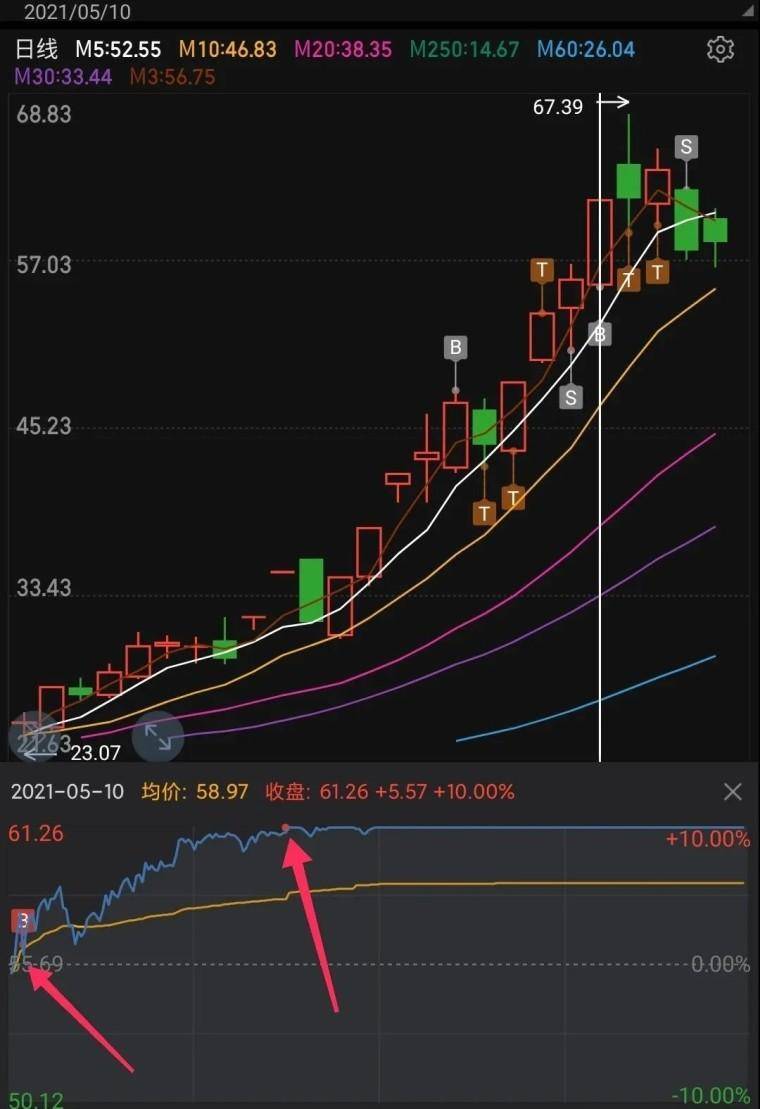Tap the round left-arrow chart button
Viewport: 760px width, 1109px height.
coord(33,738)
